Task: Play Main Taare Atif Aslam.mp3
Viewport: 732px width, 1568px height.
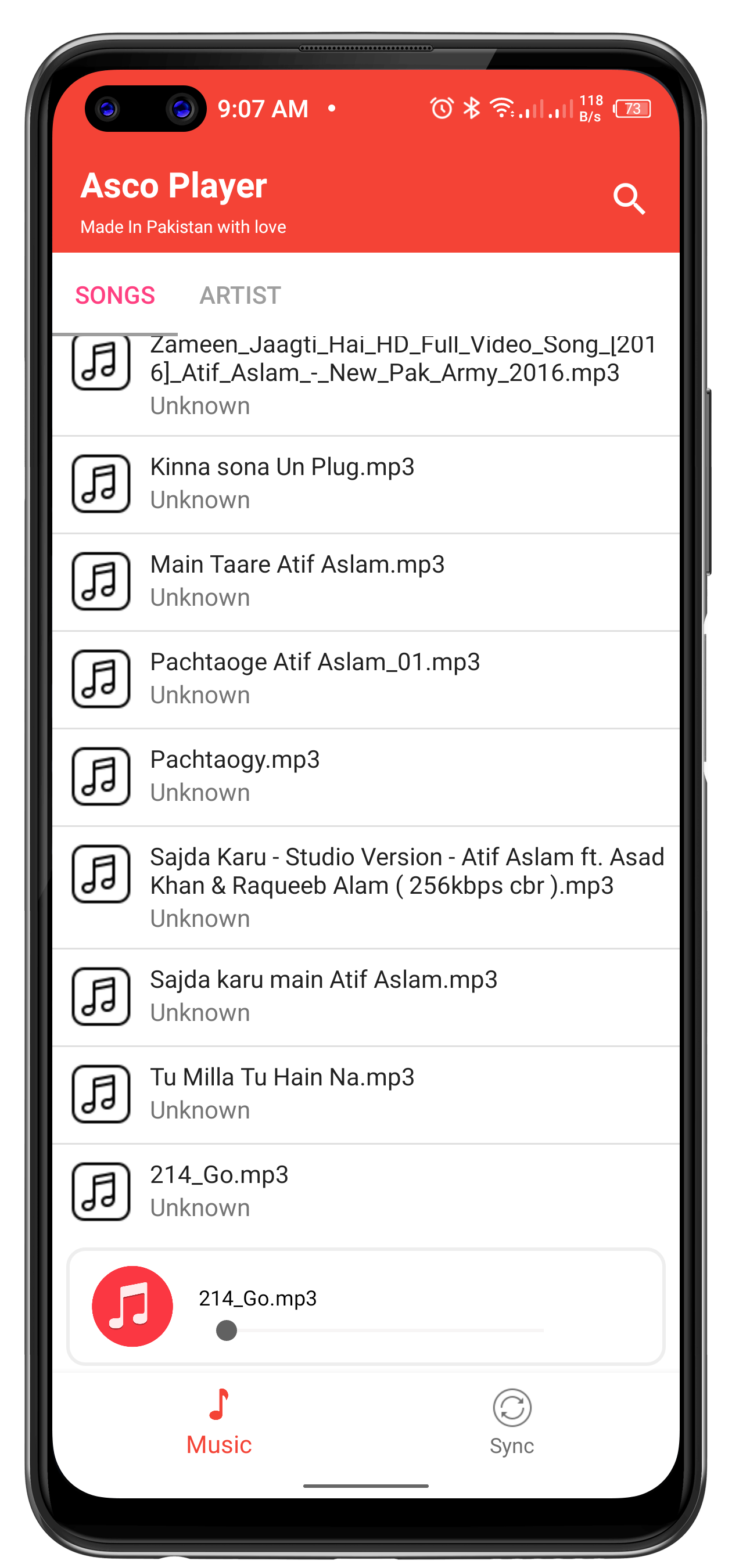Action: coord(365,581)
